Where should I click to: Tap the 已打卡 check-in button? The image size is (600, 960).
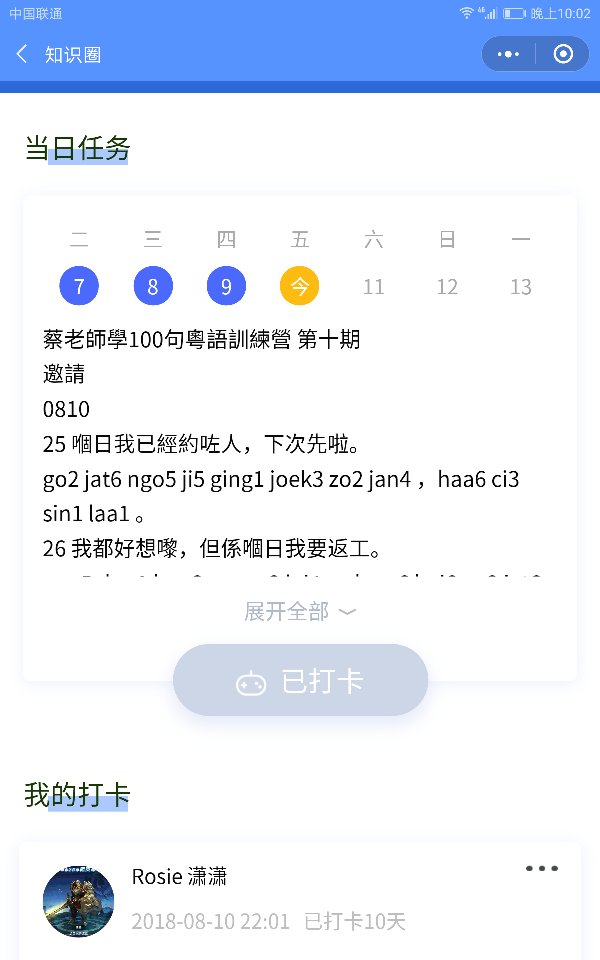pos(300,680)
